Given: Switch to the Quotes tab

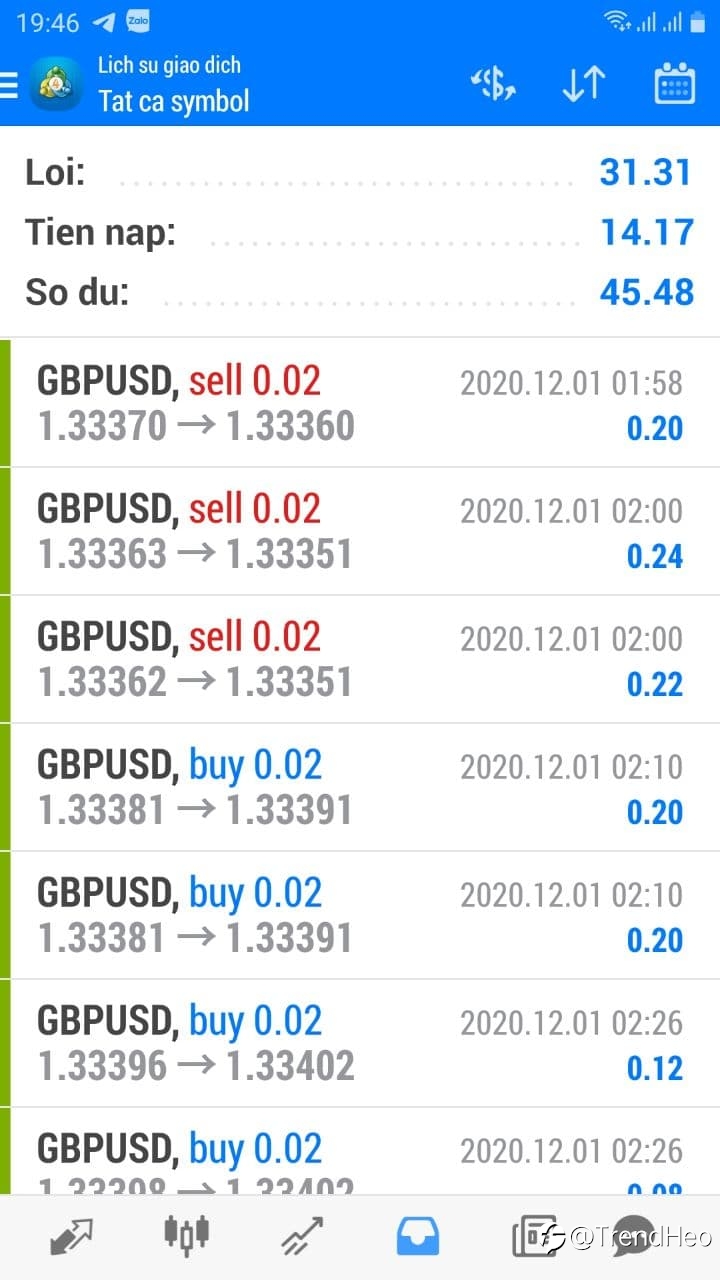Looking at the screenshot, I should (71, 1237).
